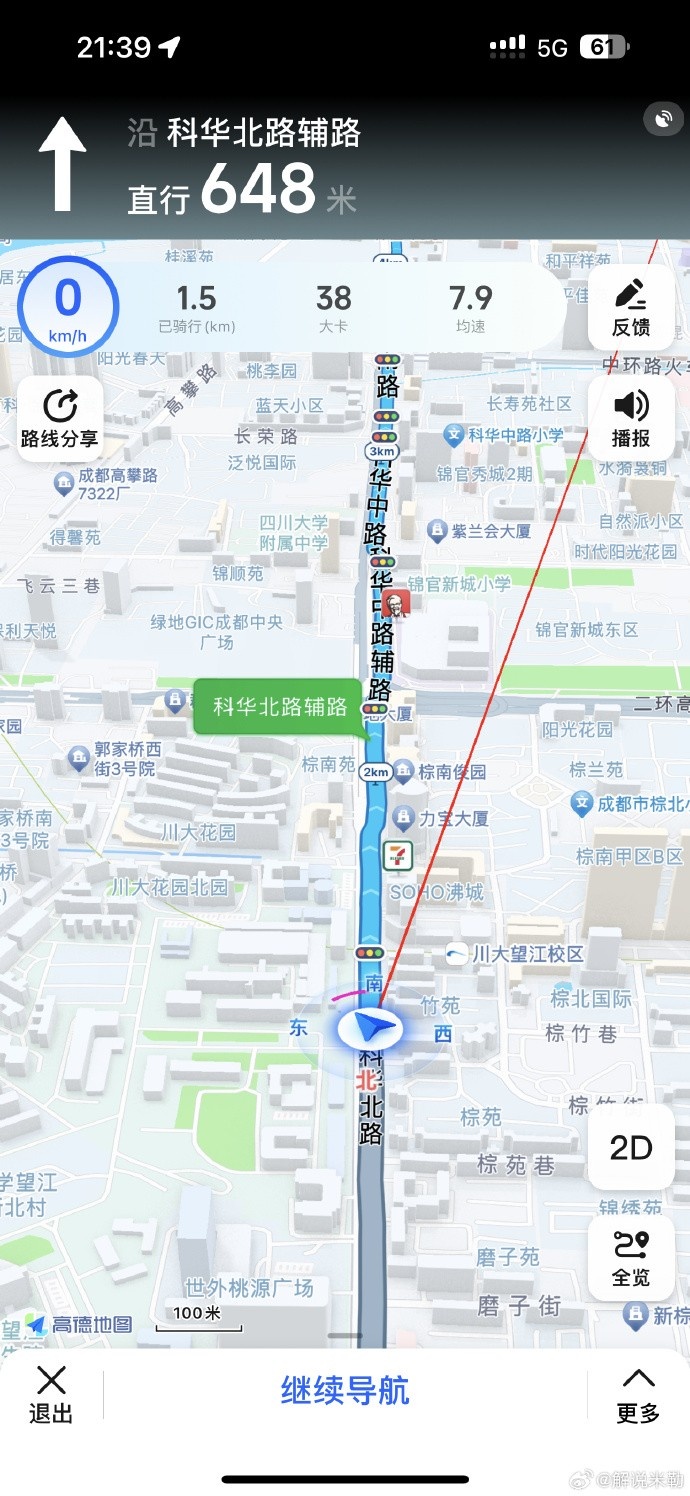Open the 全览 route overview
The width and height of the screenshot is (690, 1496).
630,1257
